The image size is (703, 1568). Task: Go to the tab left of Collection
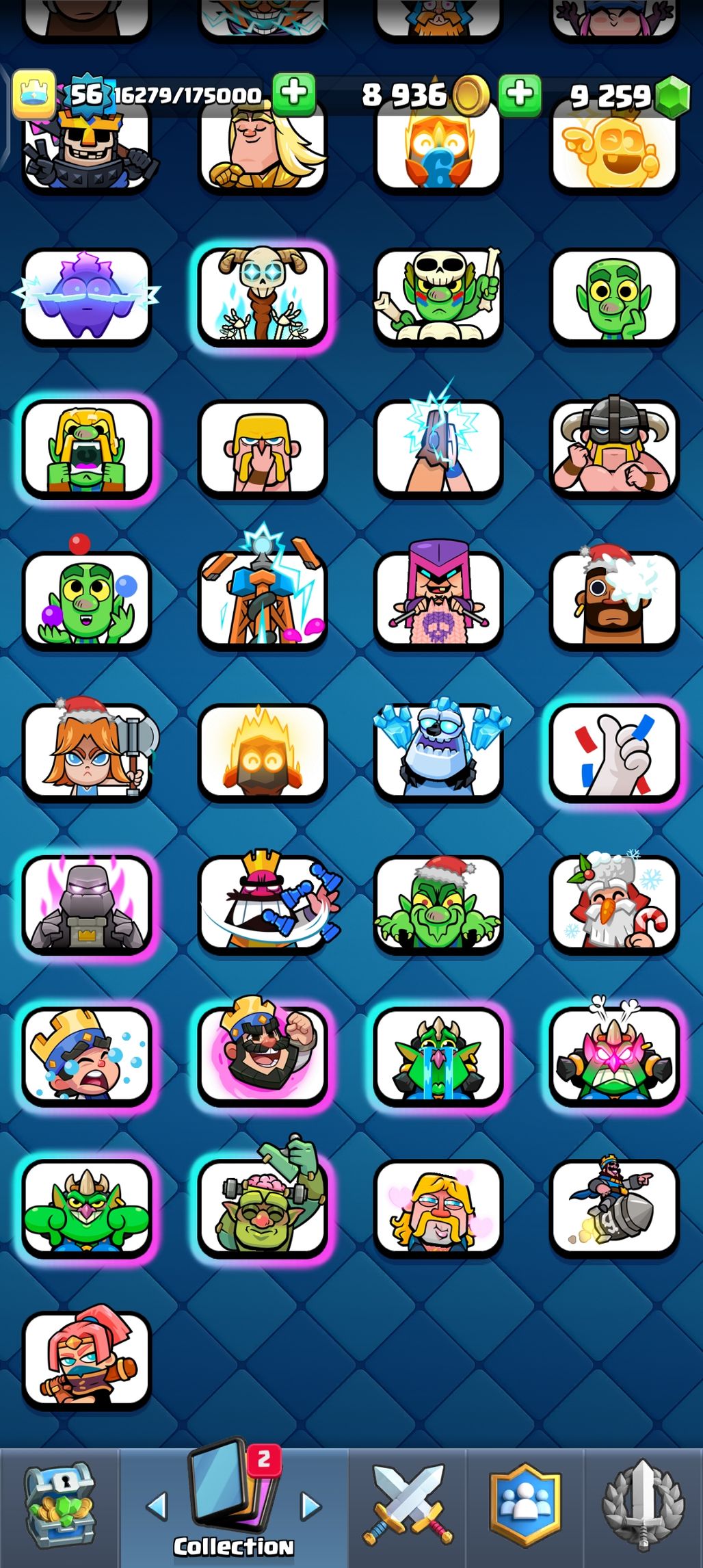coord(158,1506)
